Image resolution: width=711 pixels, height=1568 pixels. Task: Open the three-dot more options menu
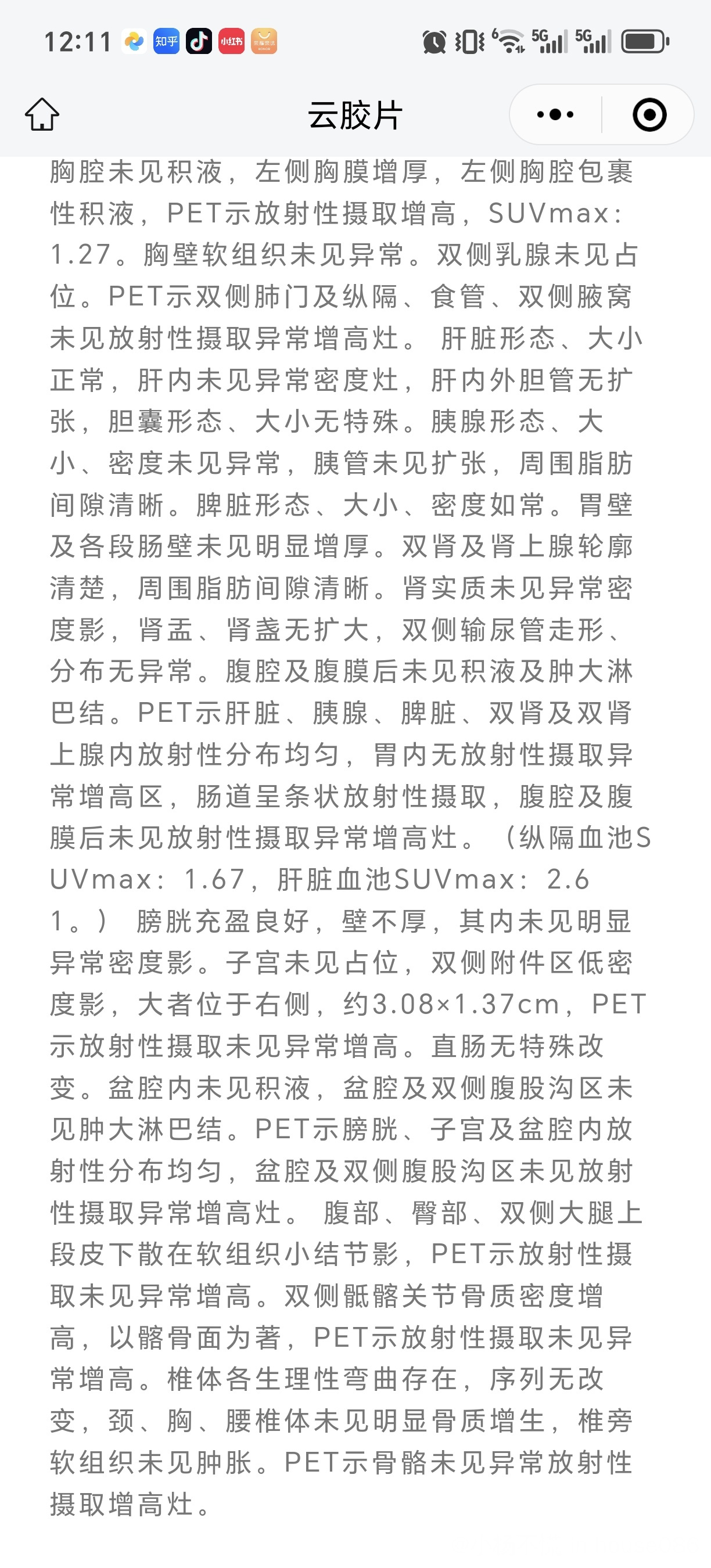coord(555,114)
